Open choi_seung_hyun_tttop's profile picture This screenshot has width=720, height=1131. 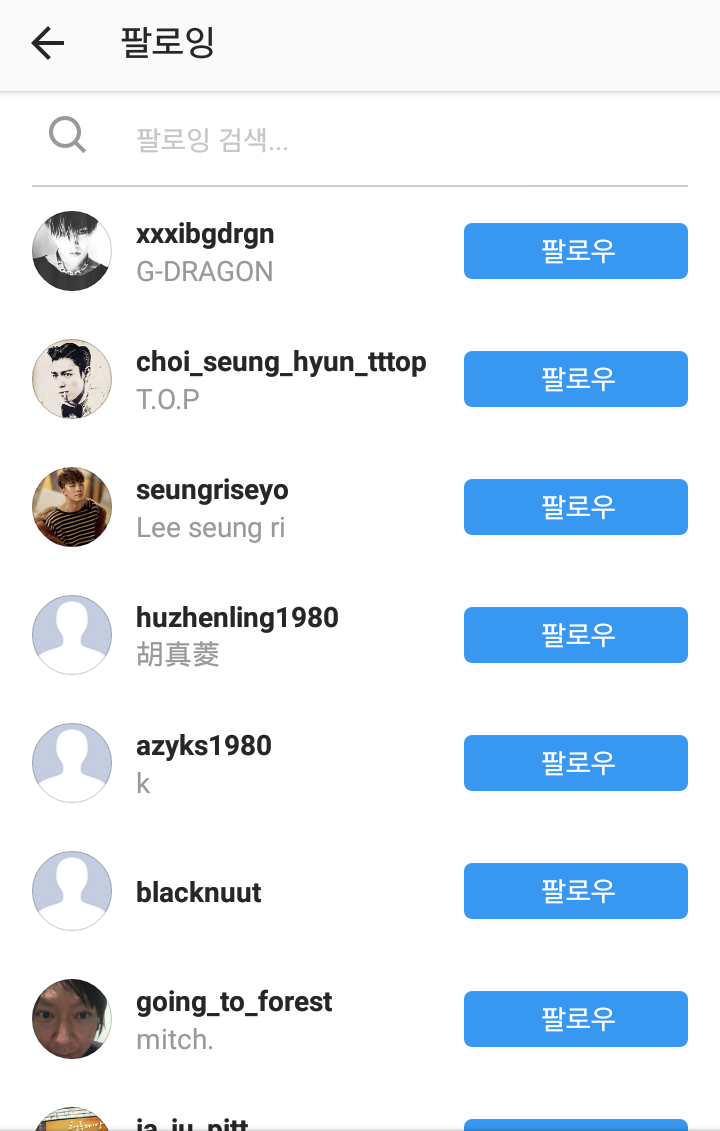pos(72,379)
